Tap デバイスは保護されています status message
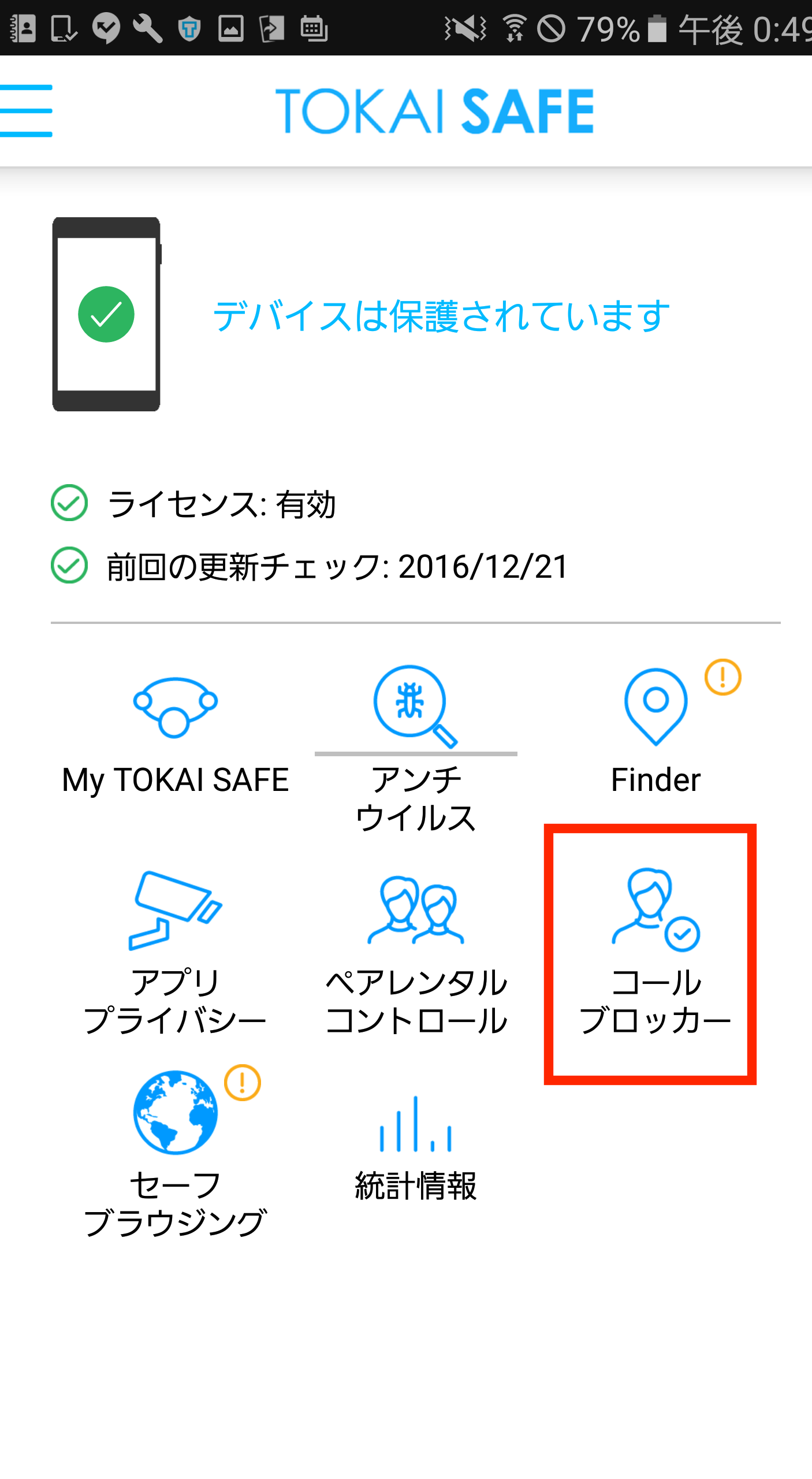Viewport: 812px width, 1479px height. coord(442,315)
